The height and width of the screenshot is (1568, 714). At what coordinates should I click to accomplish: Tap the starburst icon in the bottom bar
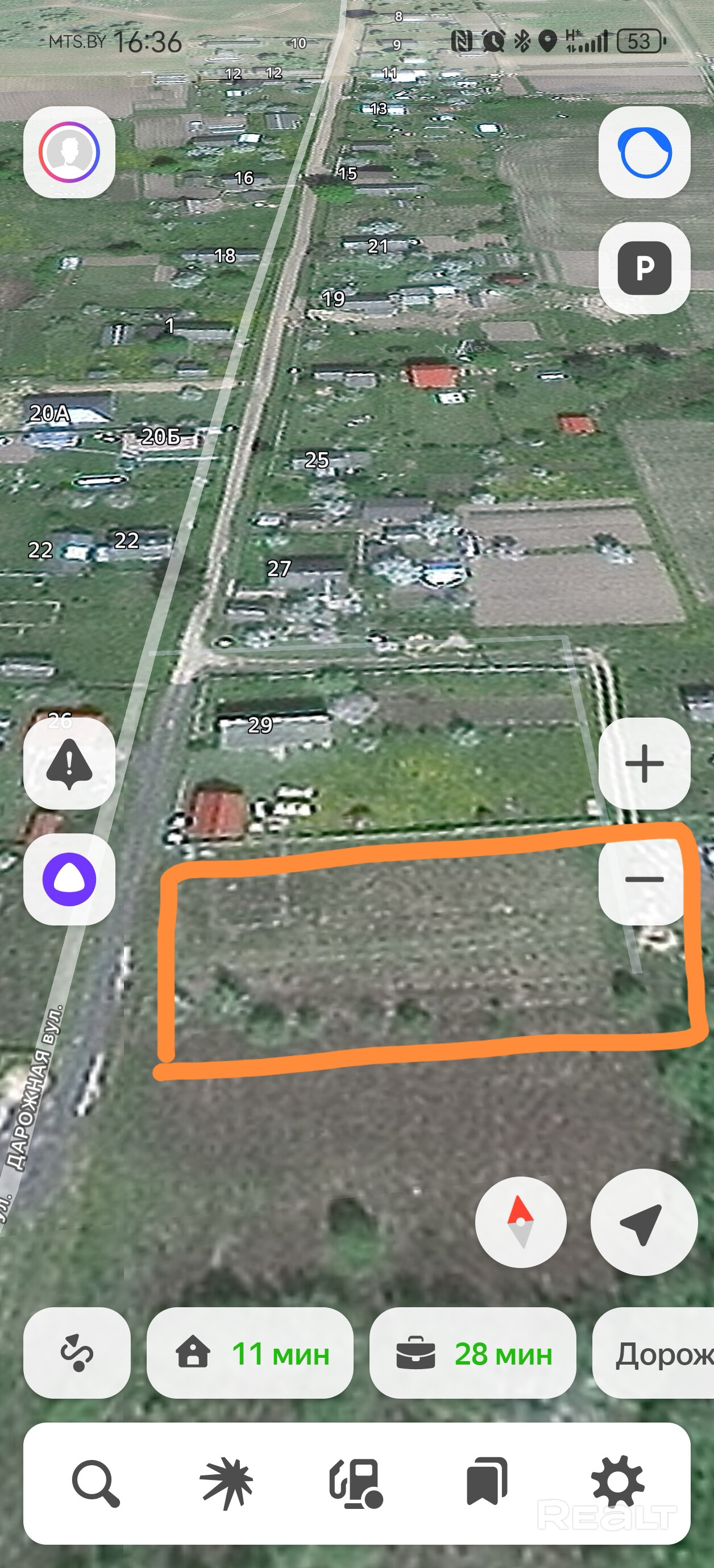click(x=226, y=1483)
